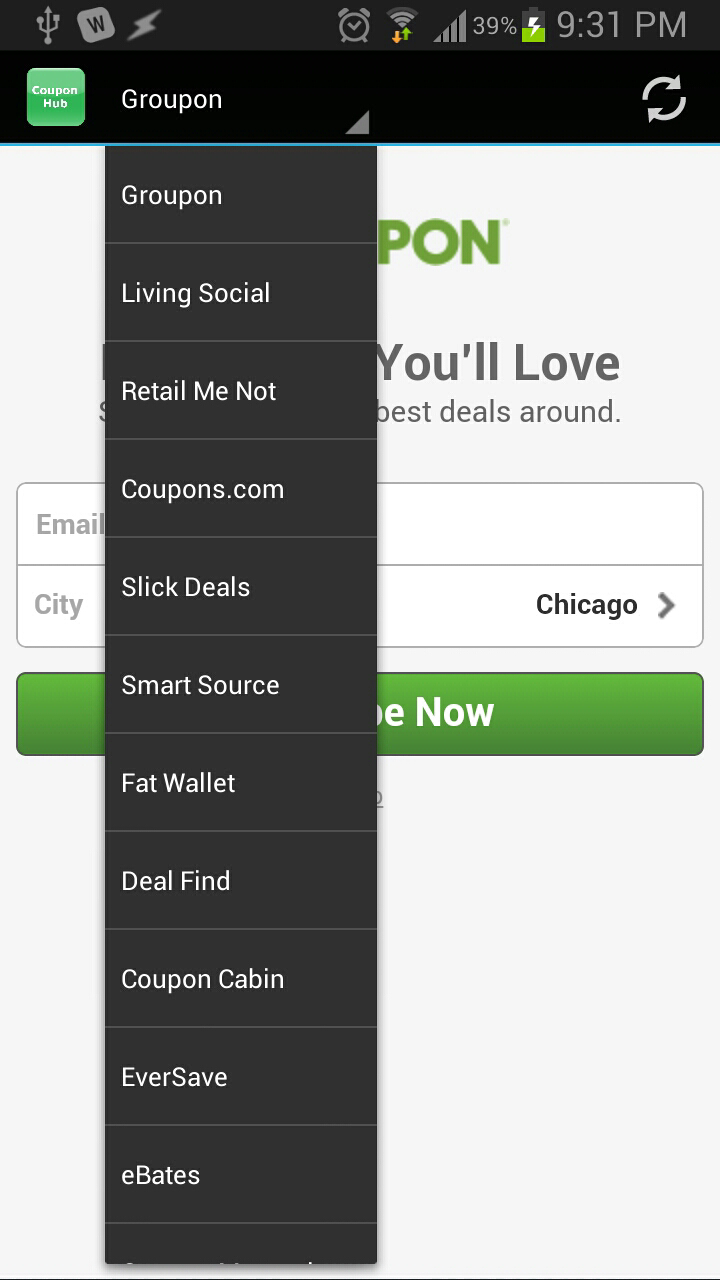
Task: Tap the Coupon Hub app icon
Action: (x=55, y=97)
